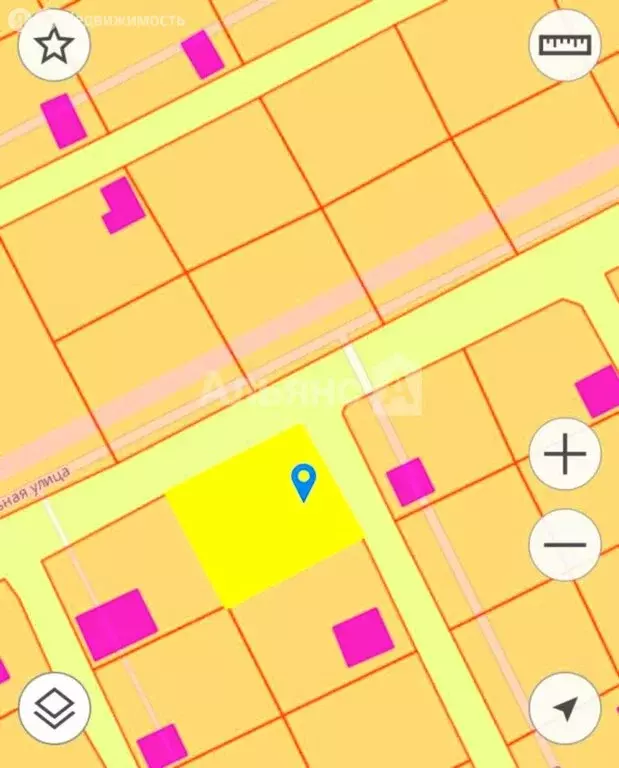Open the ruler measurement tool
619x768 pixels.
pos(565,46)
